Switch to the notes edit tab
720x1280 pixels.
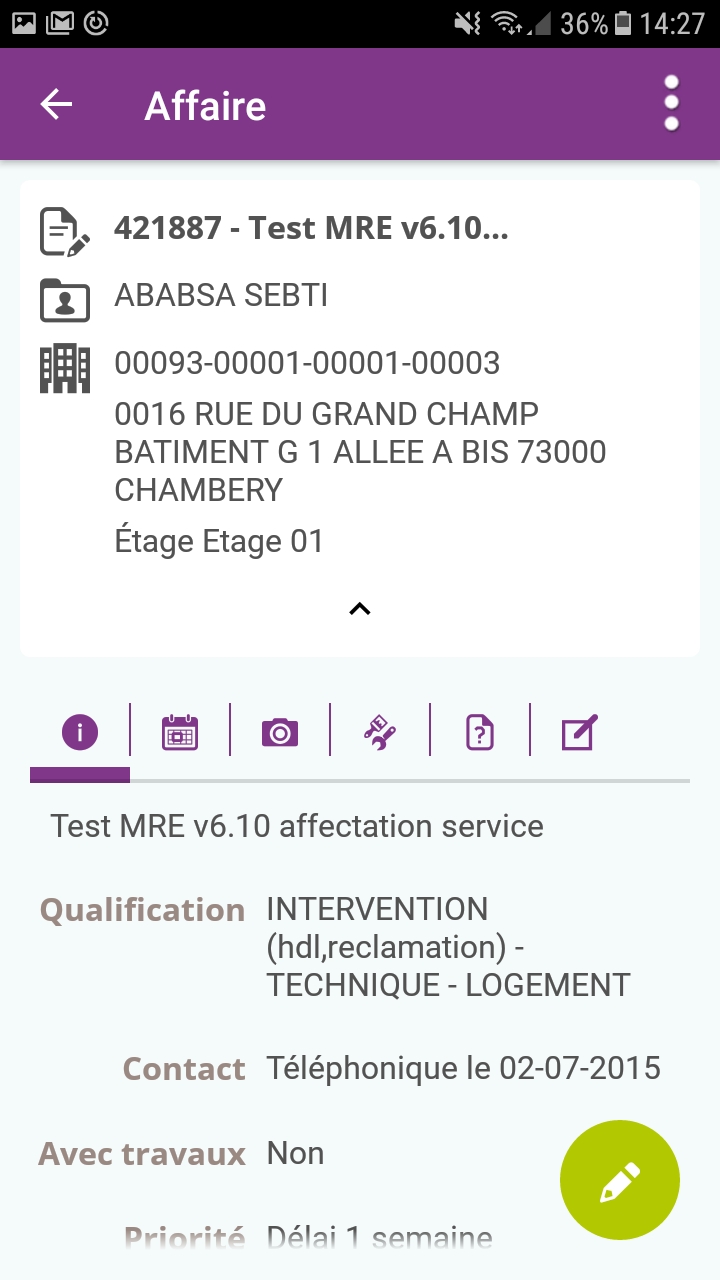[580, 733]
